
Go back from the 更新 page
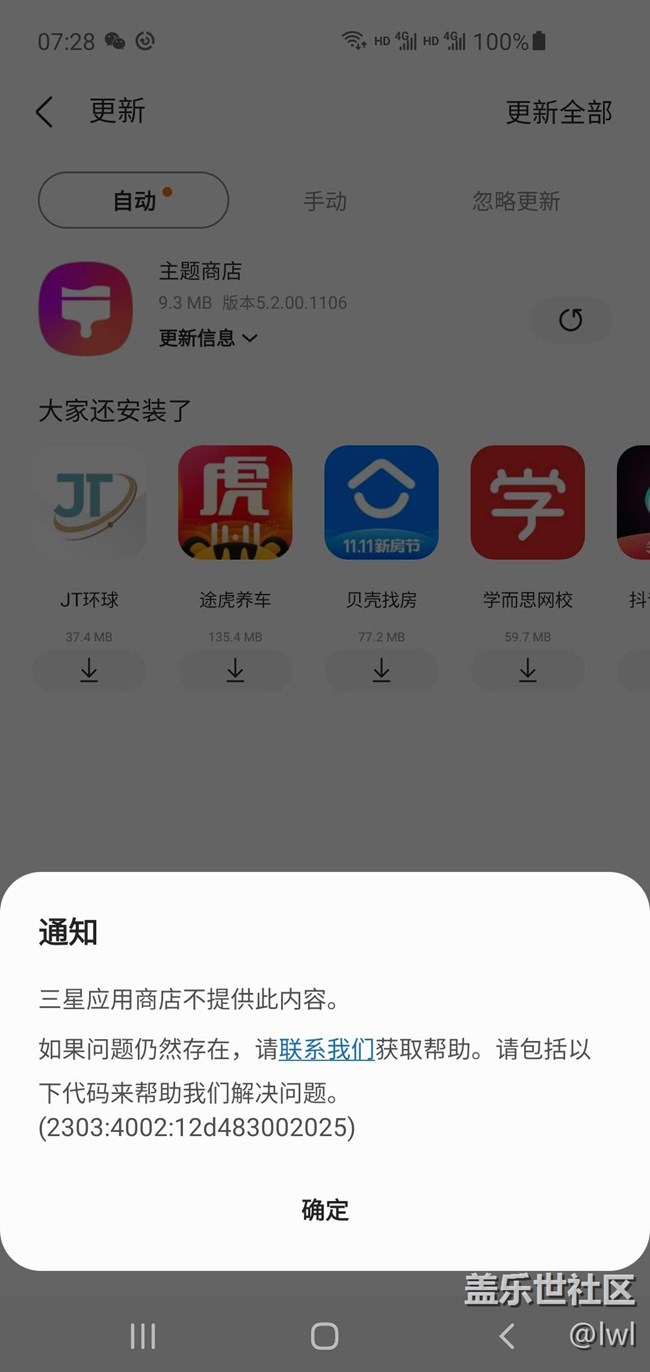coord(45,112)
